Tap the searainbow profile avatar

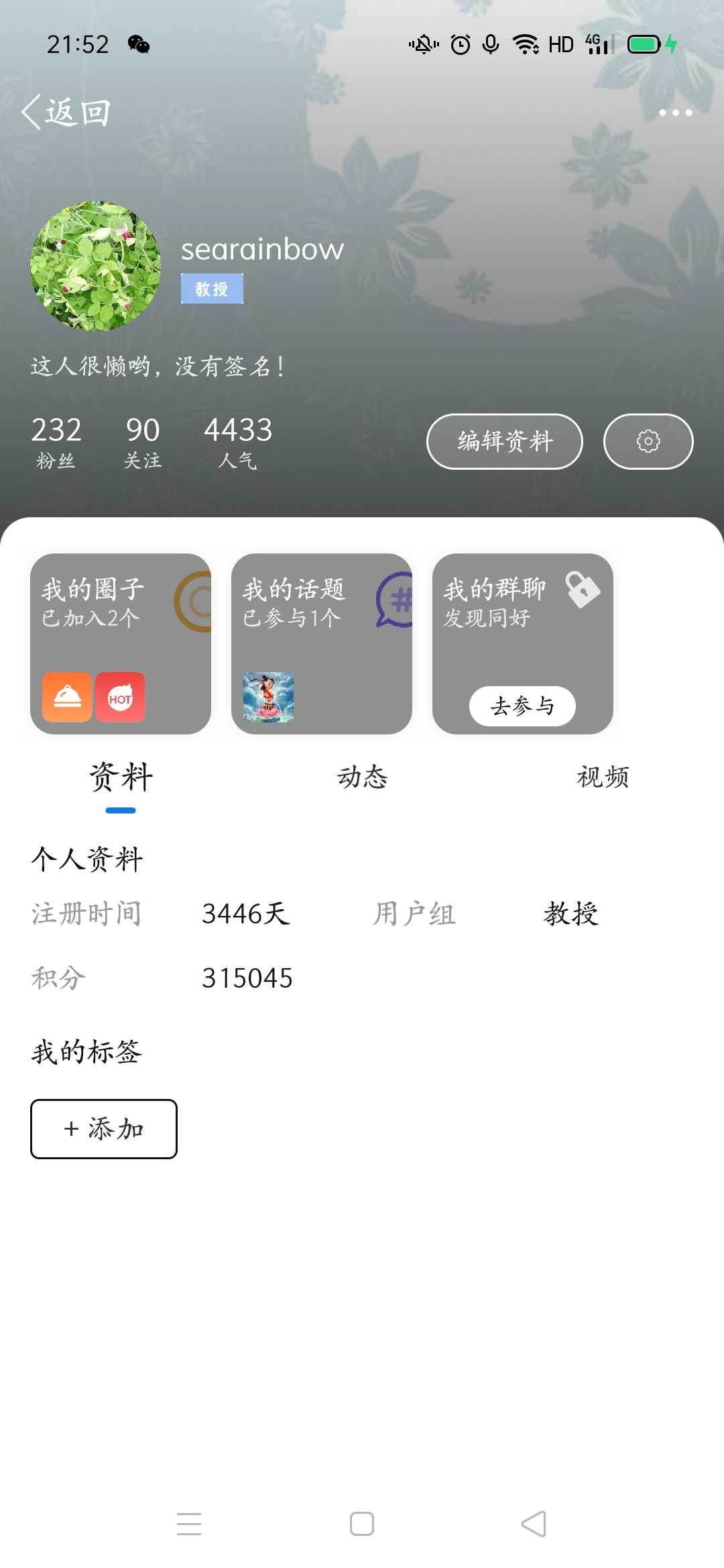95,266
